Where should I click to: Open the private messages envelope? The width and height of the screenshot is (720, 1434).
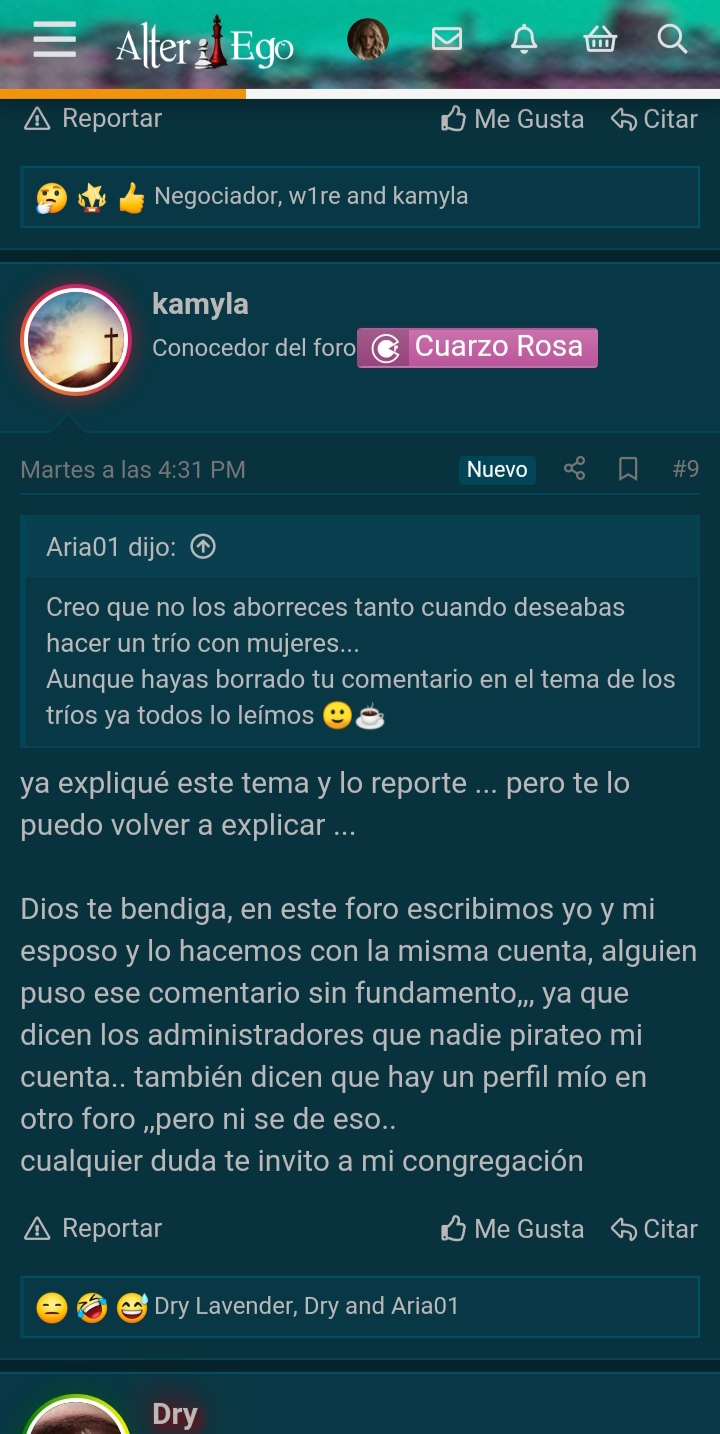[447, 40]
